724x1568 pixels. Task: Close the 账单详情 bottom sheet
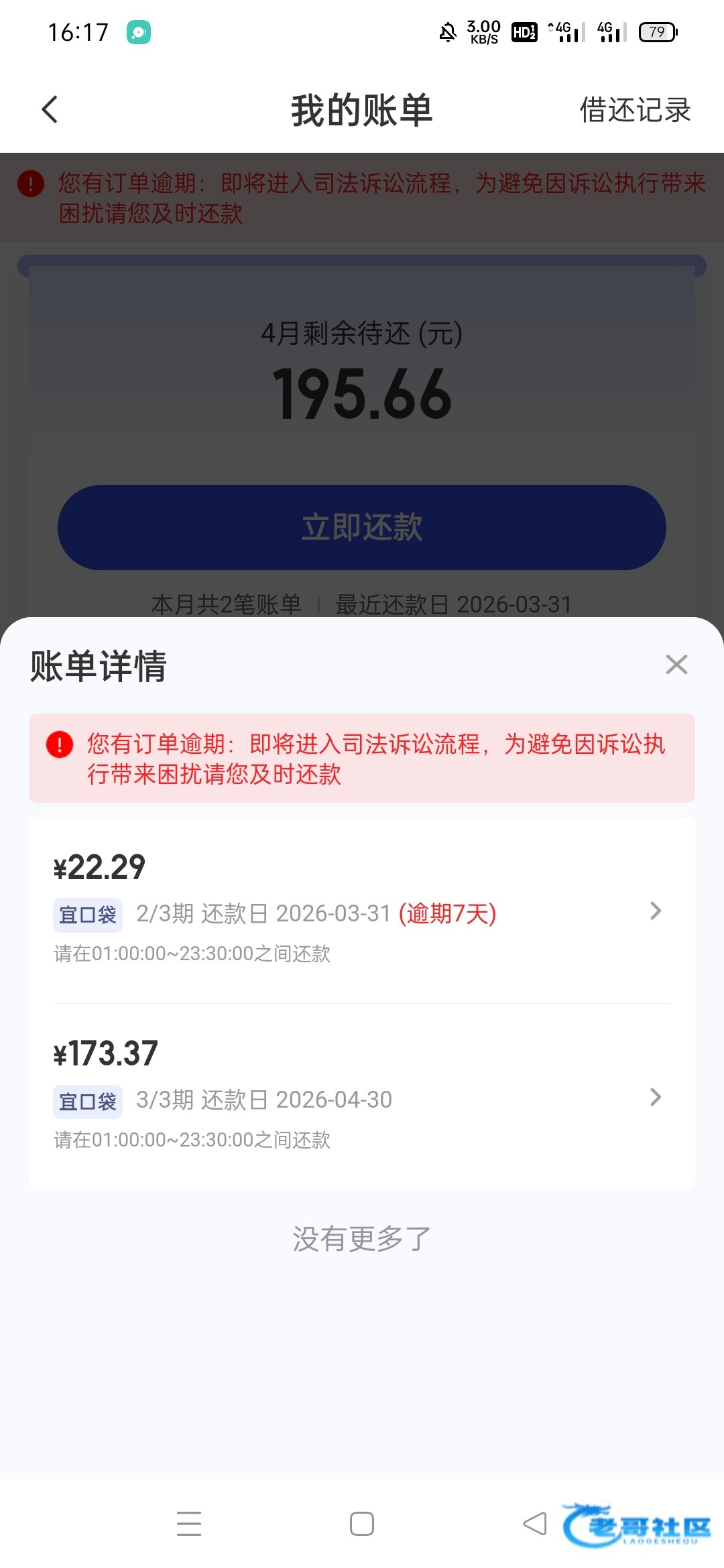(x=676, y=665)
